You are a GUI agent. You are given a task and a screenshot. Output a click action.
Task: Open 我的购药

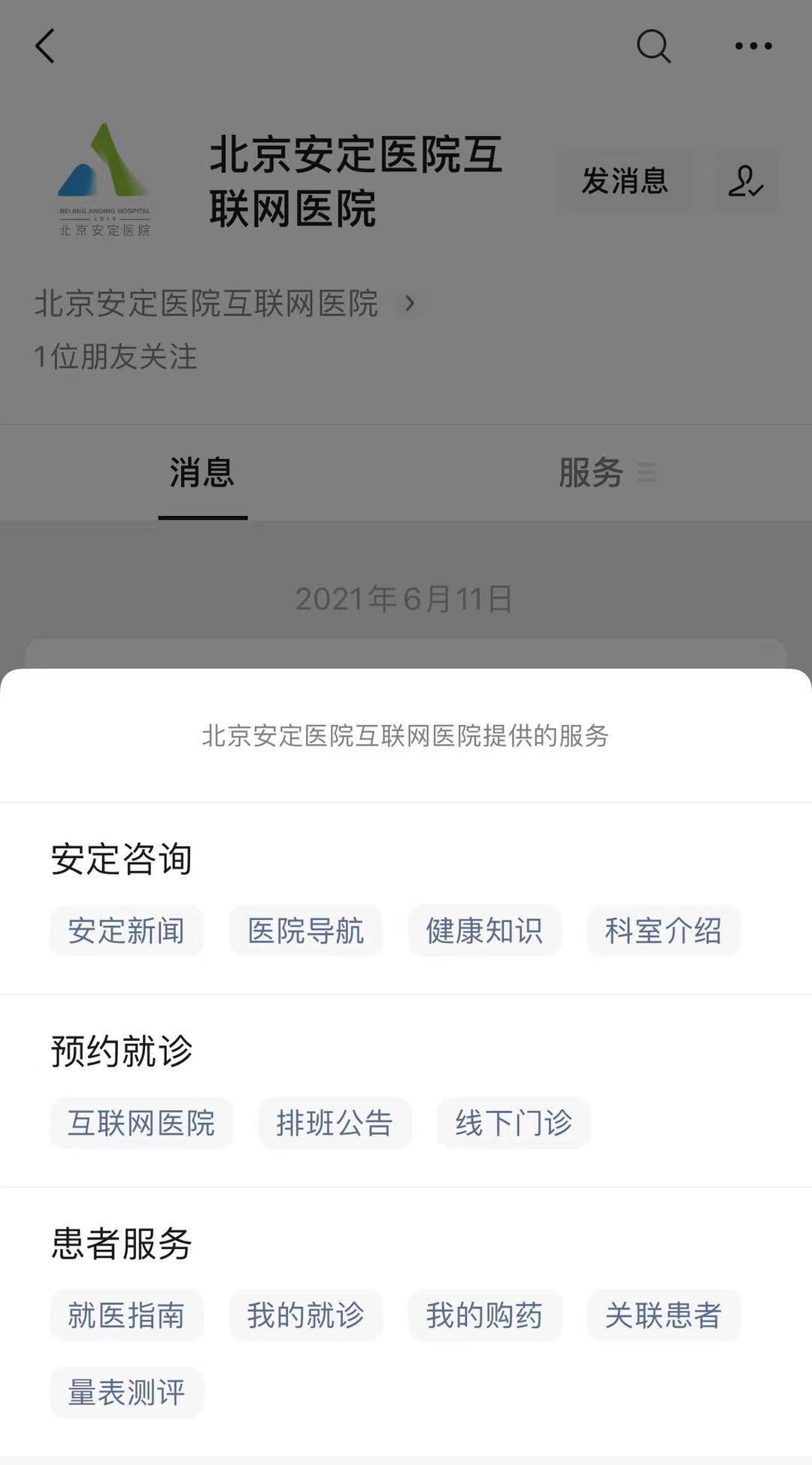click(485, 1316)
